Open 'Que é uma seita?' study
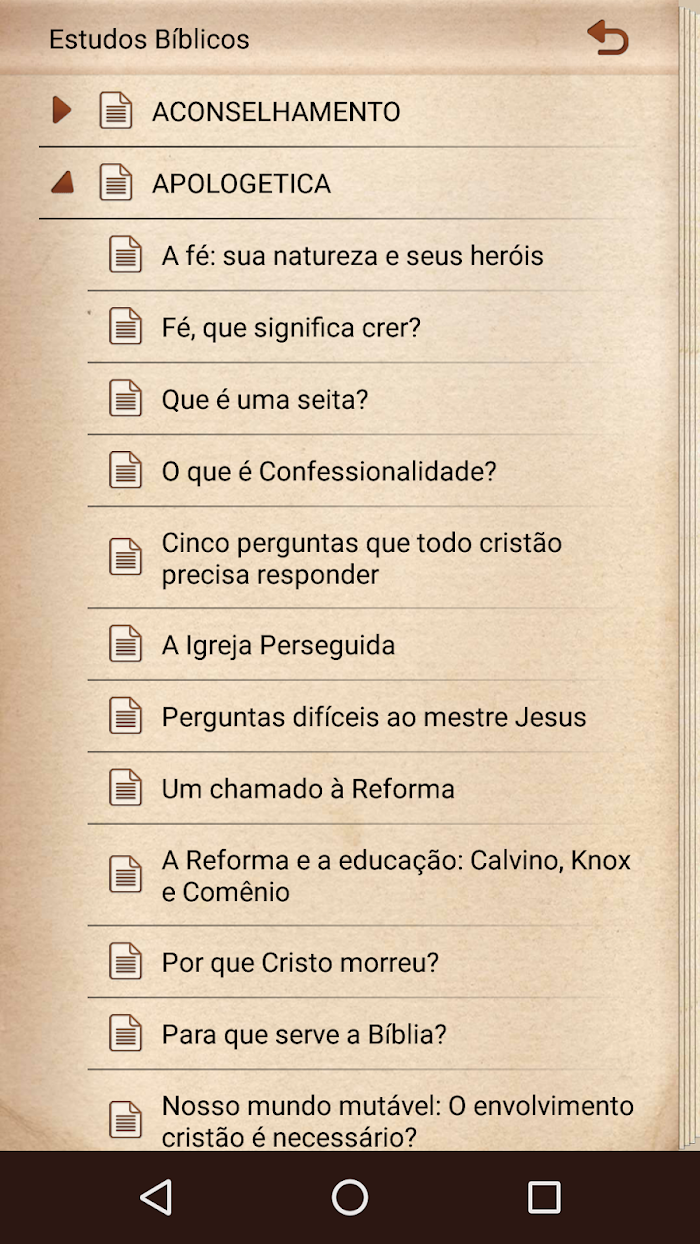This screenshot has height=1244, width=700. [362, 399]
